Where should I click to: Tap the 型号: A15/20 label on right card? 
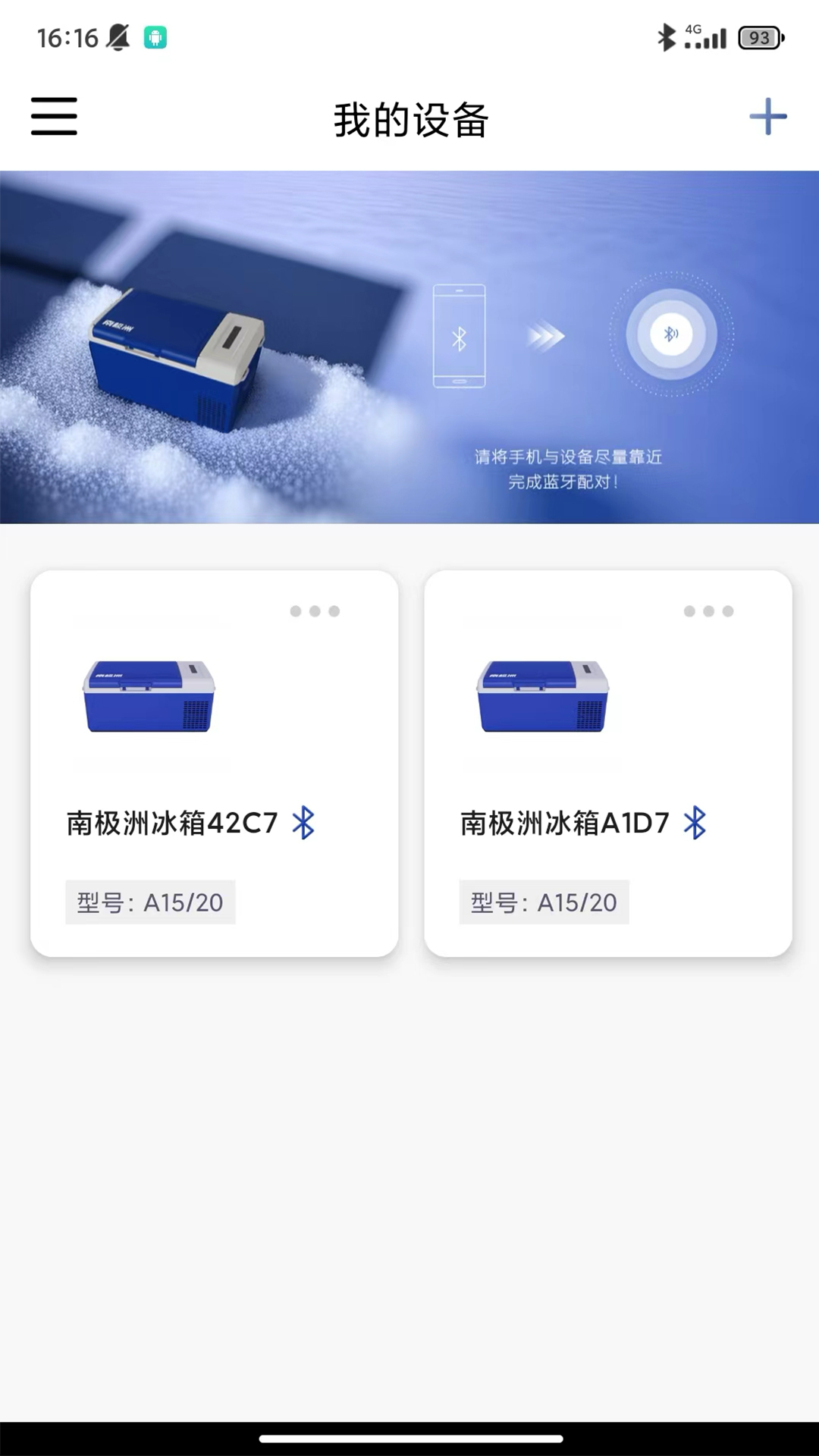coord(543,902)
